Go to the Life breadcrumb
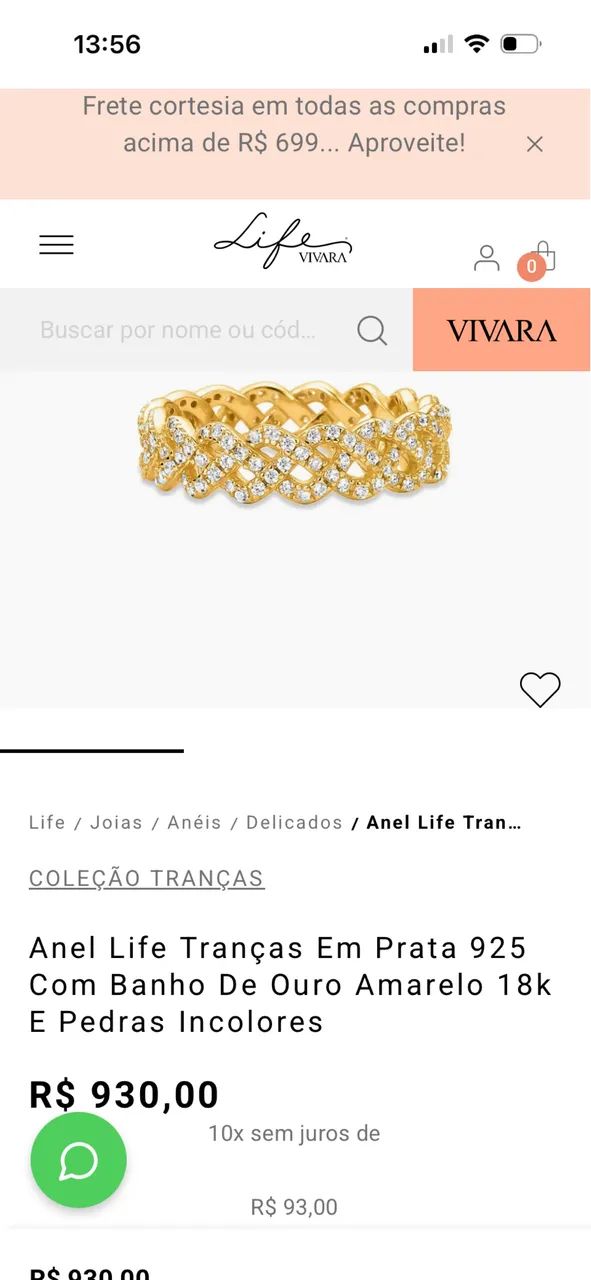The image size is (591, 1280). (47, 822)
